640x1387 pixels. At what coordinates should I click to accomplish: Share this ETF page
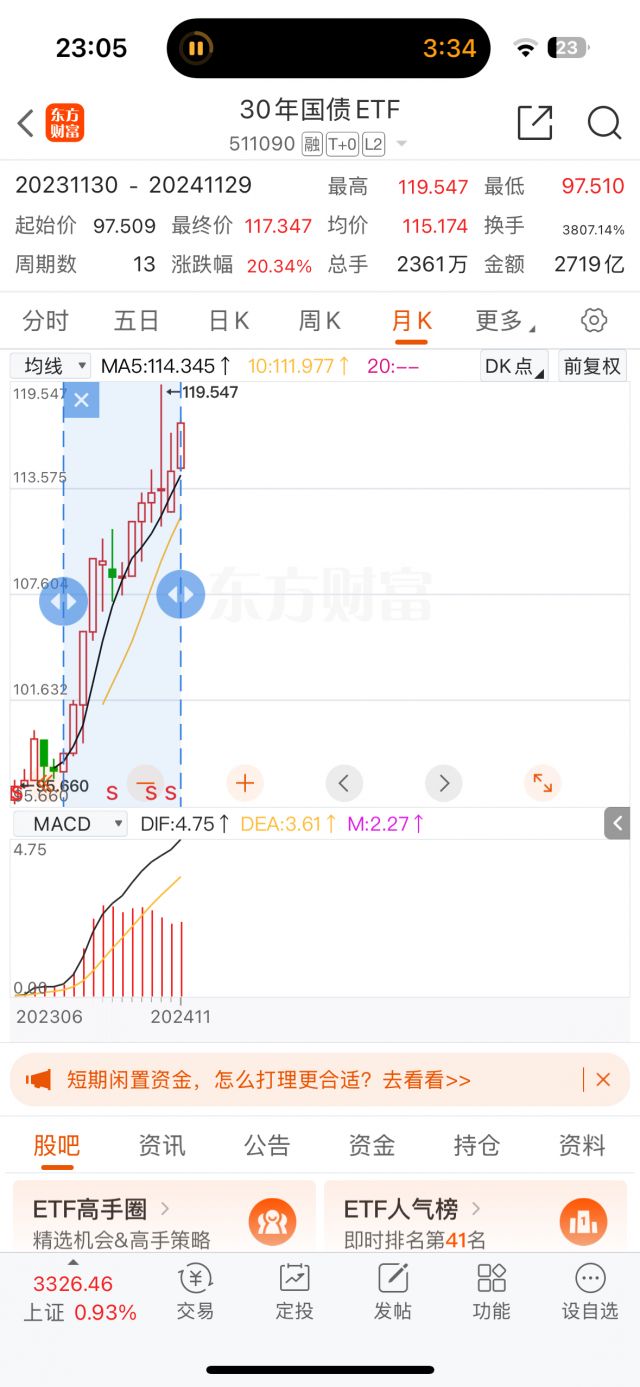535,123
